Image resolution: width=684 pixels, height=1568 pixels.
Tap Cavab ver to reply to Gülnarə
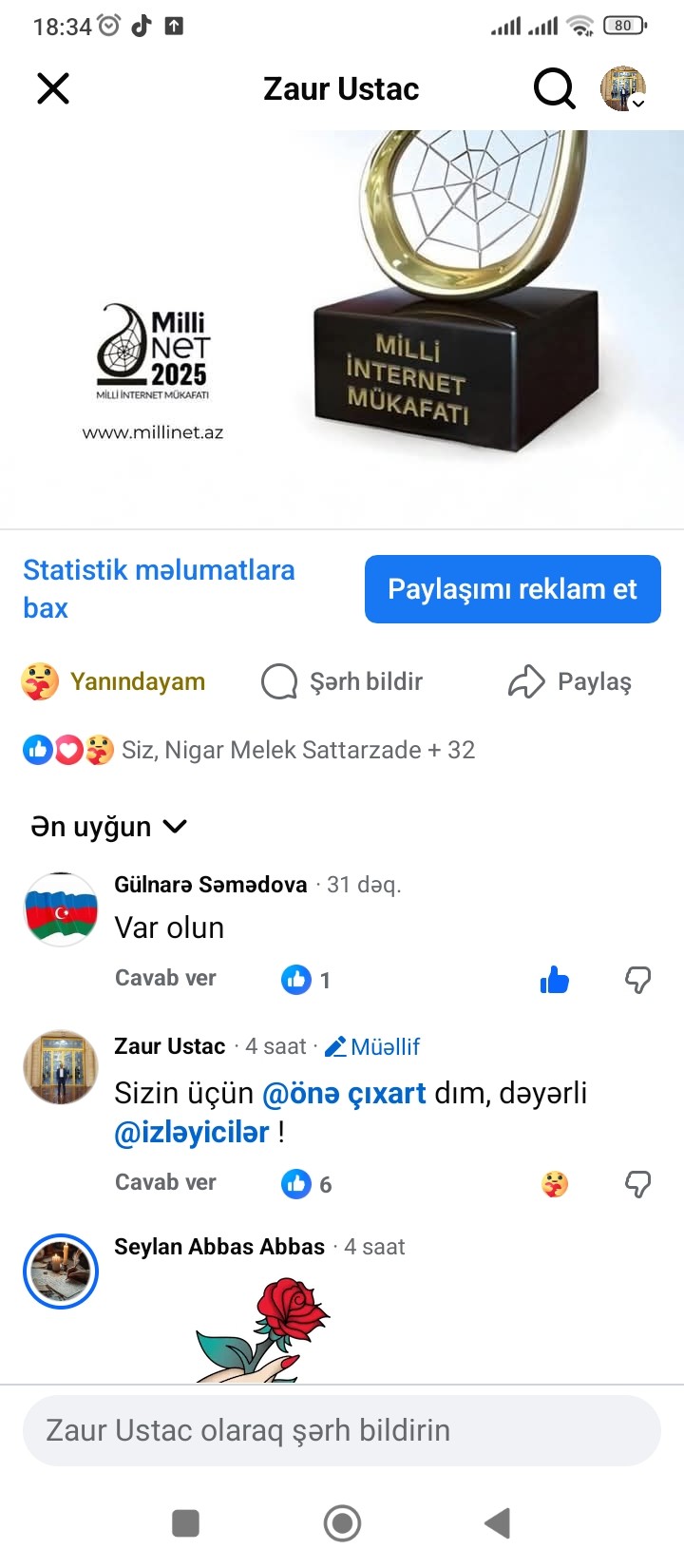point(164,978)
